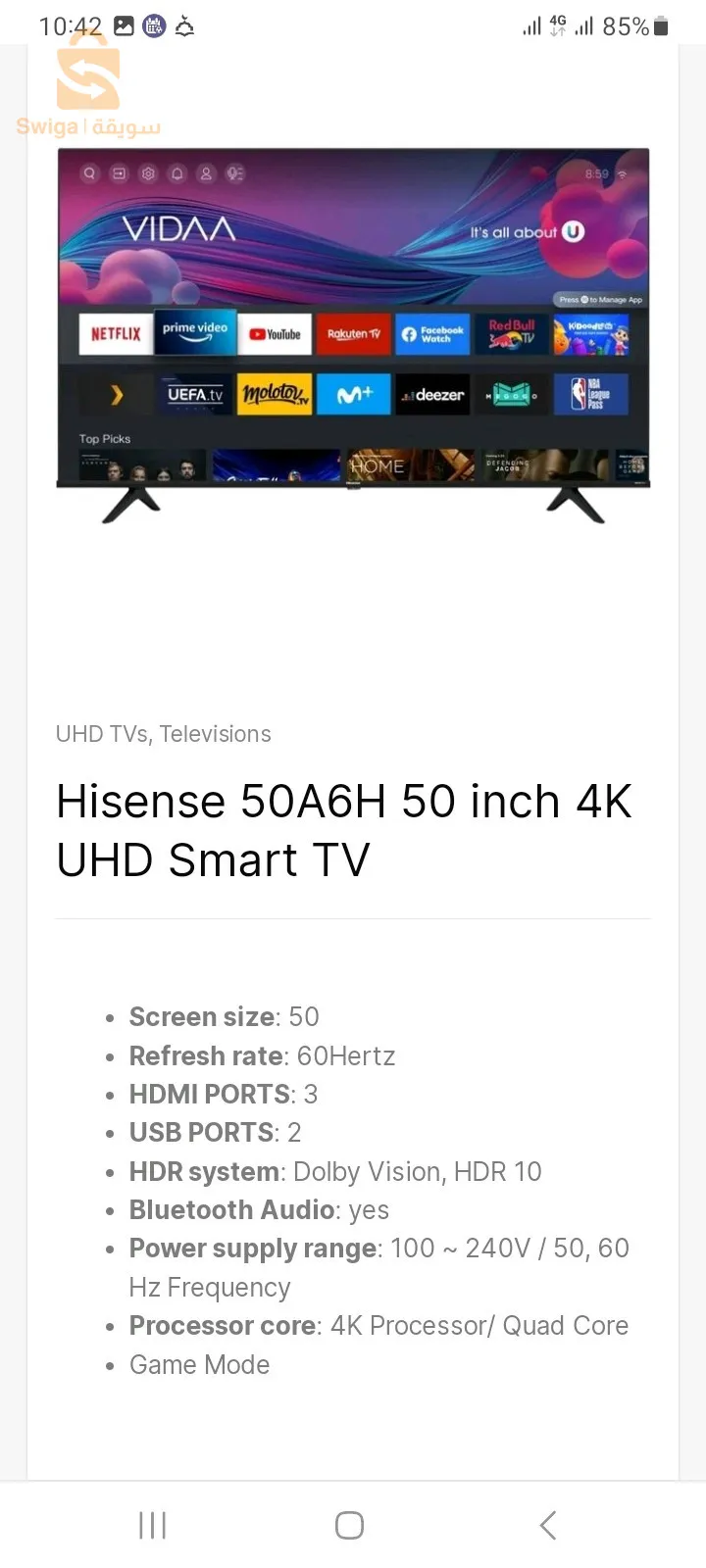Open NBA League Pass
Screen dimensions: 706x1568
(593, 394)
